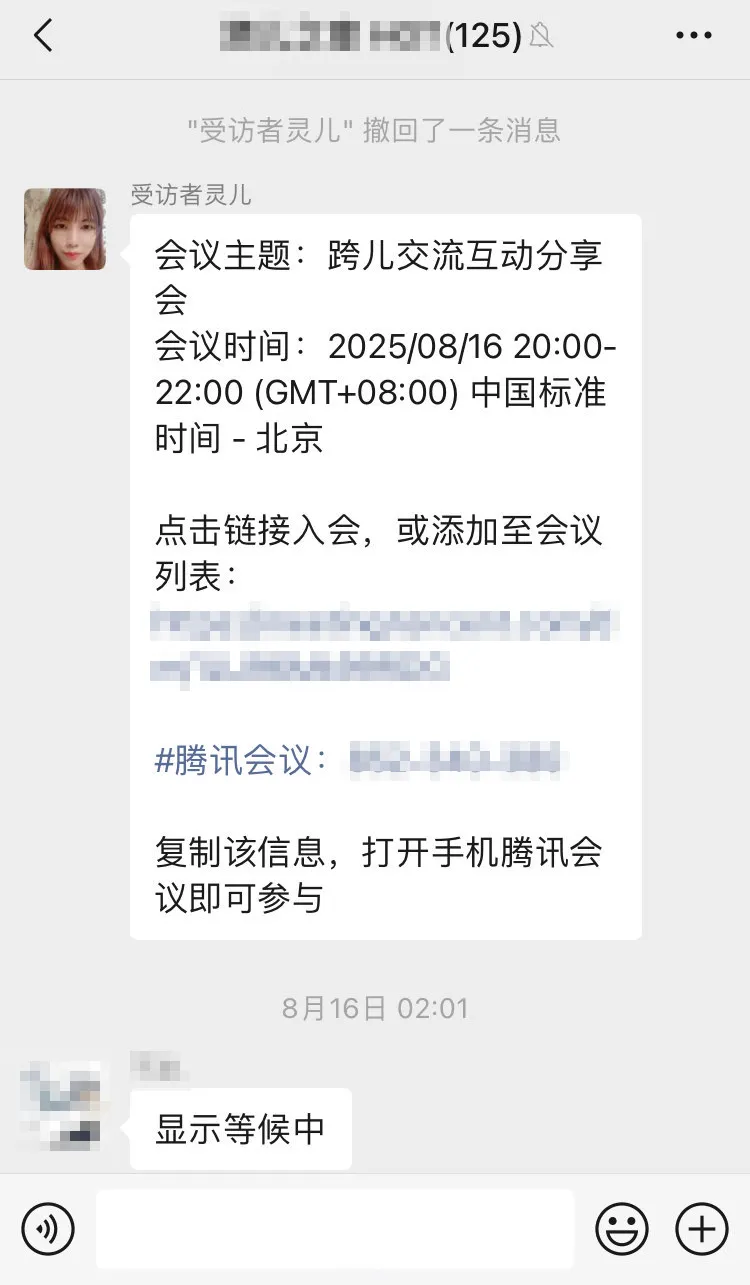Open 受访者灵儿's profile avatar
The width and height of the screenshot is (750, 1285).
[65, 229]
